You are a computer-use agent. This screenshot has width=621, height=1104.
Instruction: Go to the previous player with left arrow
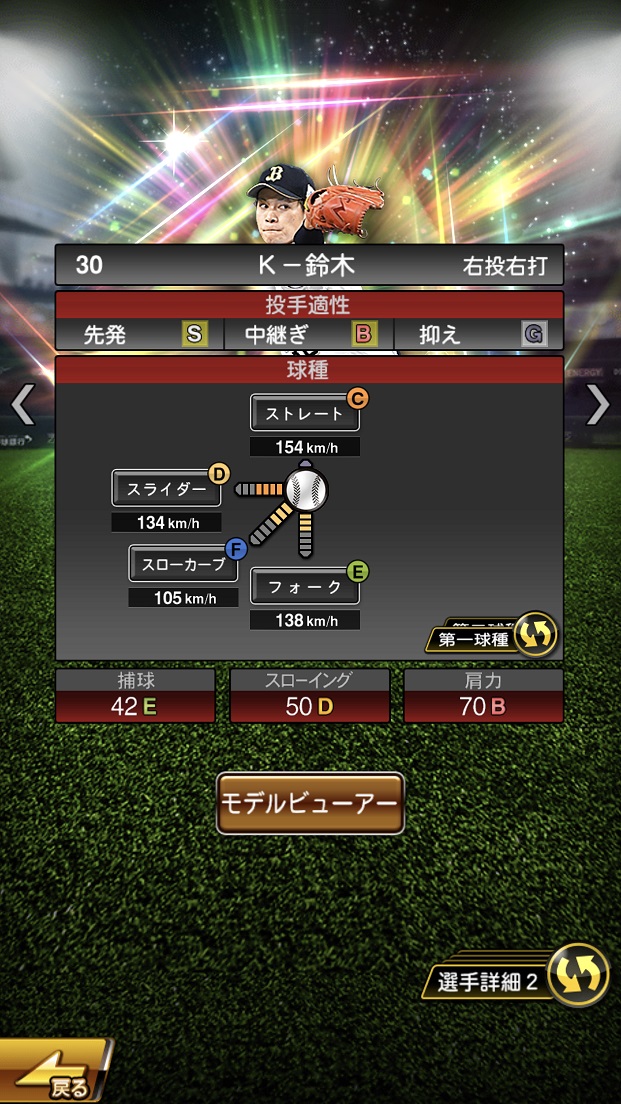pyautogui.click(x=22, y=405)
